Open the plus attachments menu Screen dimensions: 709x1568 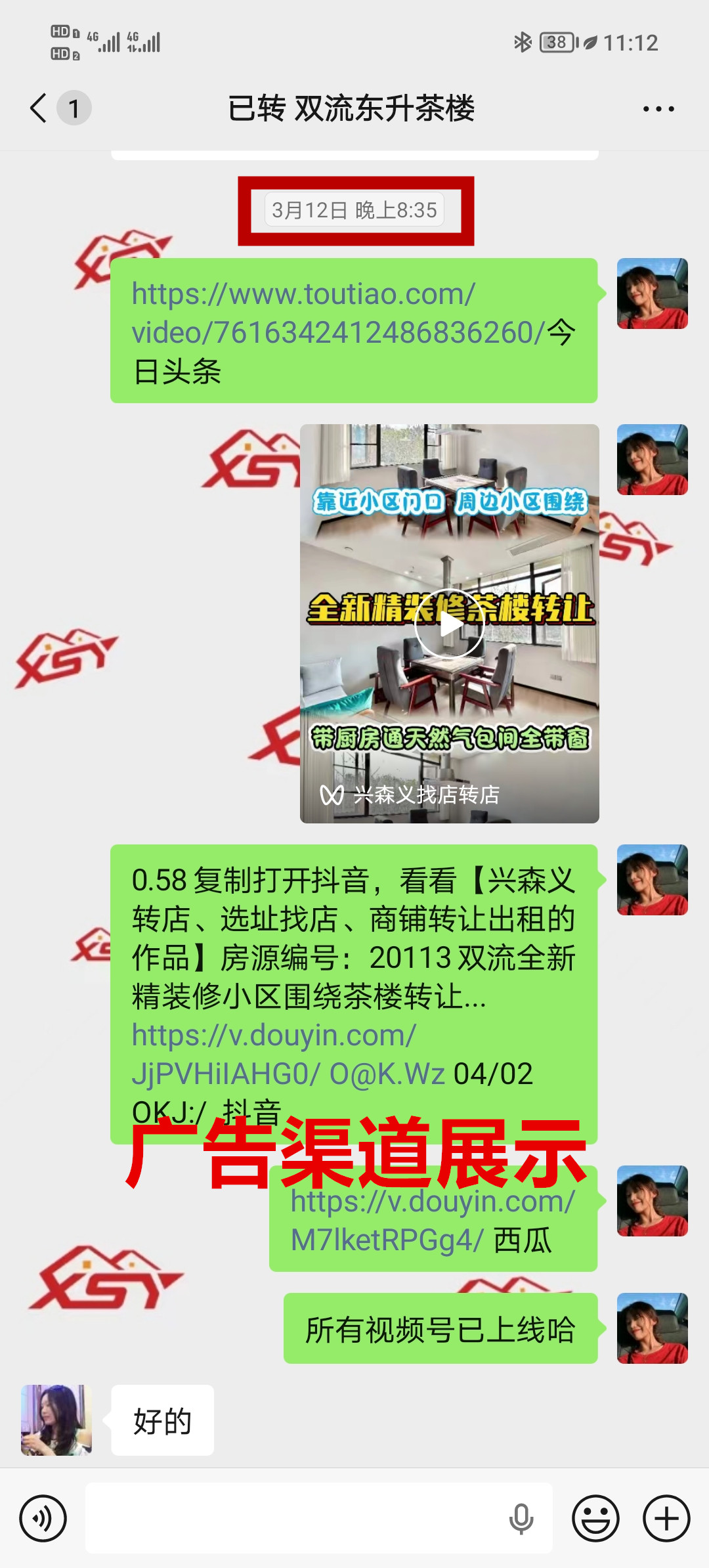(x=666, y=1519)
